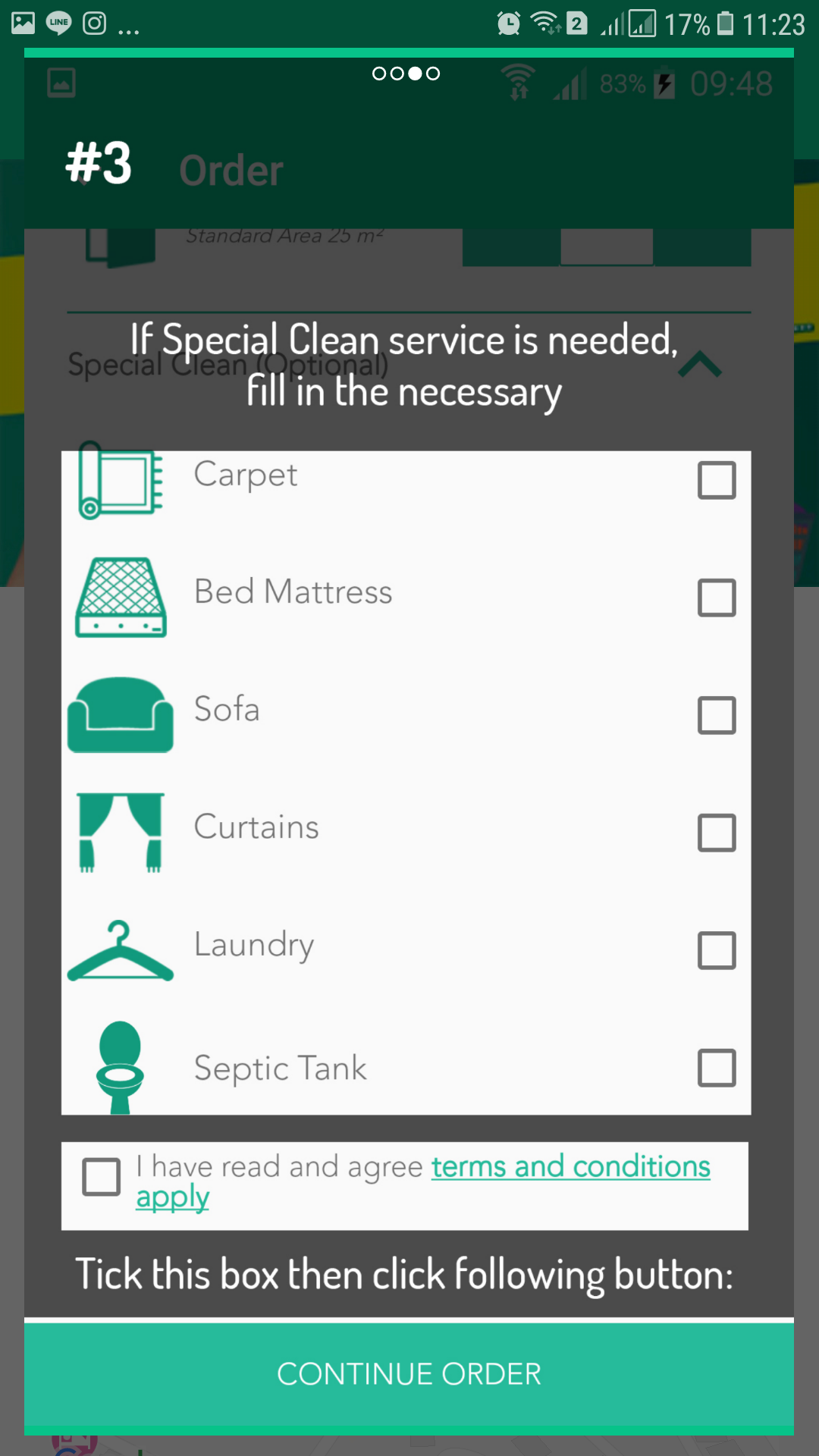Open the terms and conditions apply link
This screenshot has height=1456, width=819.
pos(570,1167)
